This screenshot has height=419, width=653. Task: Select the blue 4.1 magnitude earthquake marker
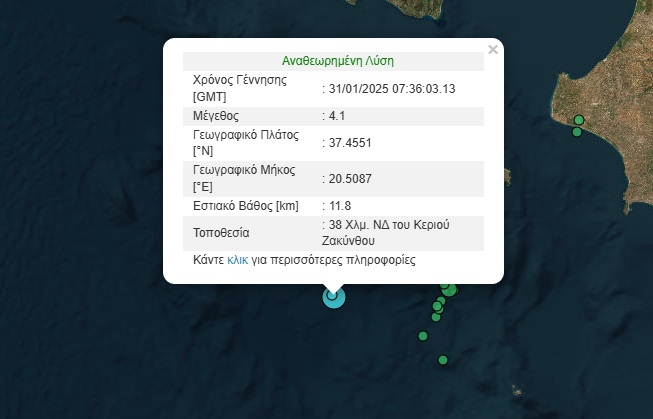coord(333,296)
